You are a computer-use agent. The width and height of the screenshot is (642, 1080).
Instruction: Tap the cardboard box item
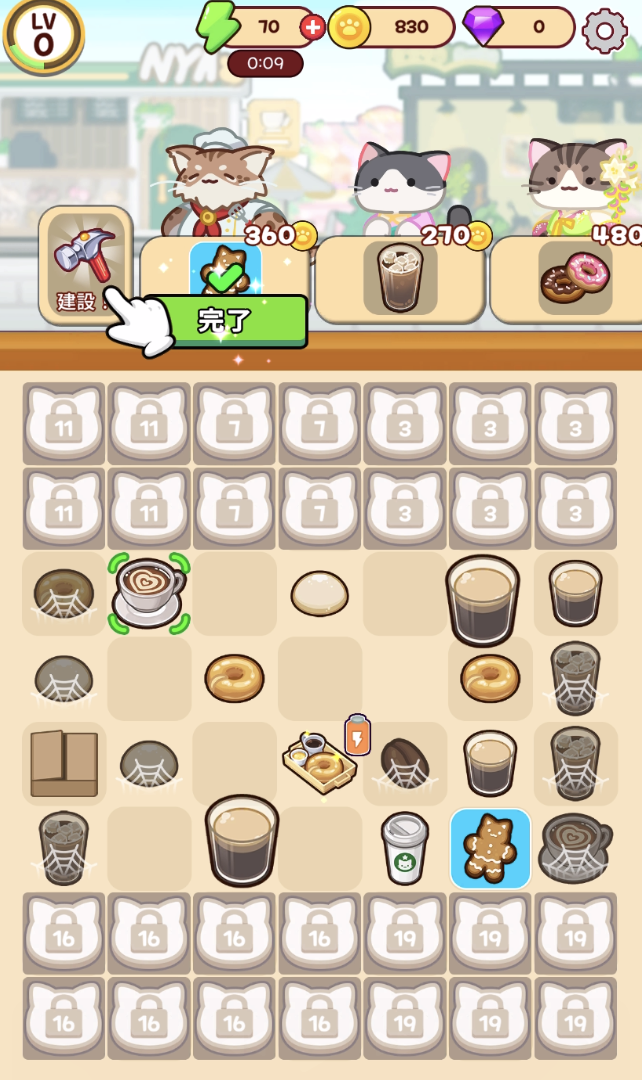tap(64, 763)
